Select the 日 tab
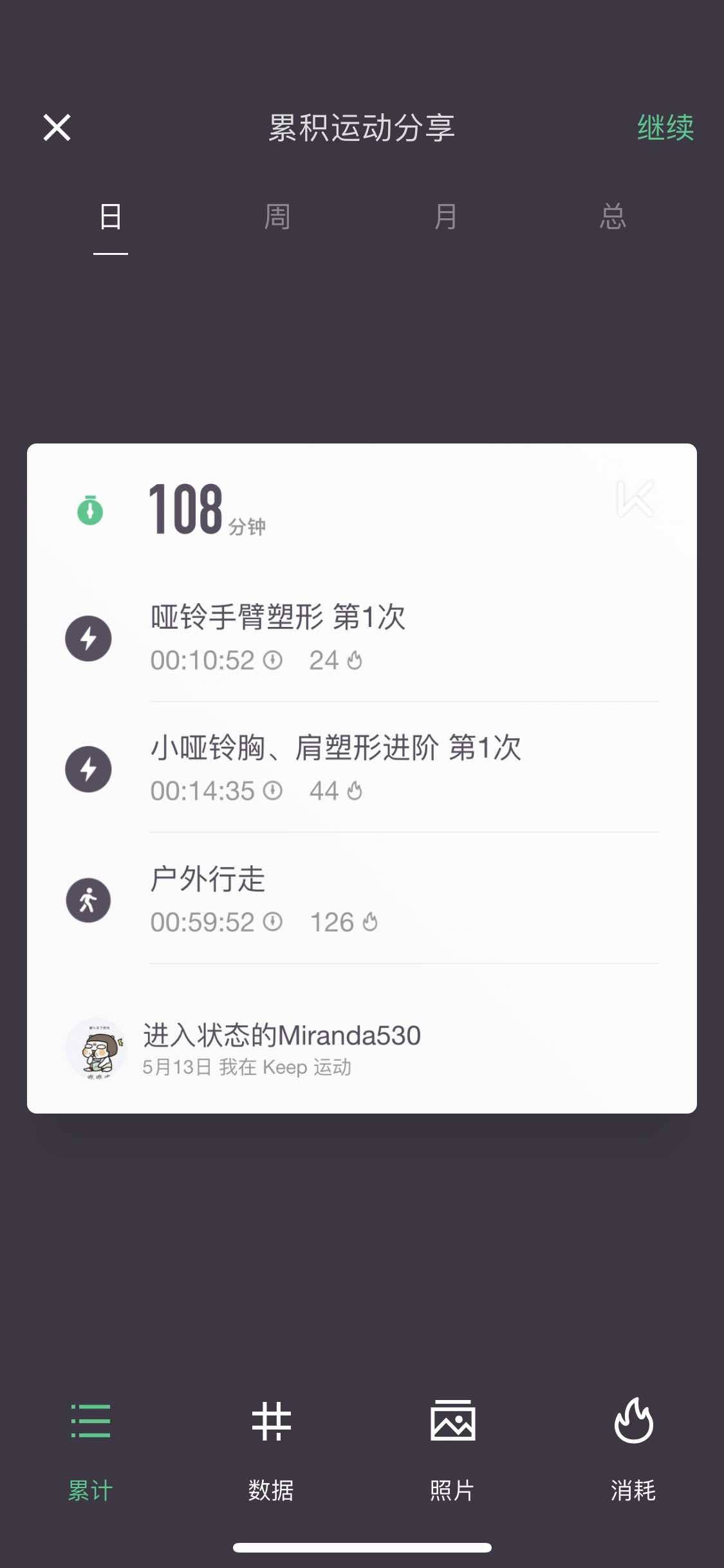This screenshot has width=724, height=1568. [111, 217]
